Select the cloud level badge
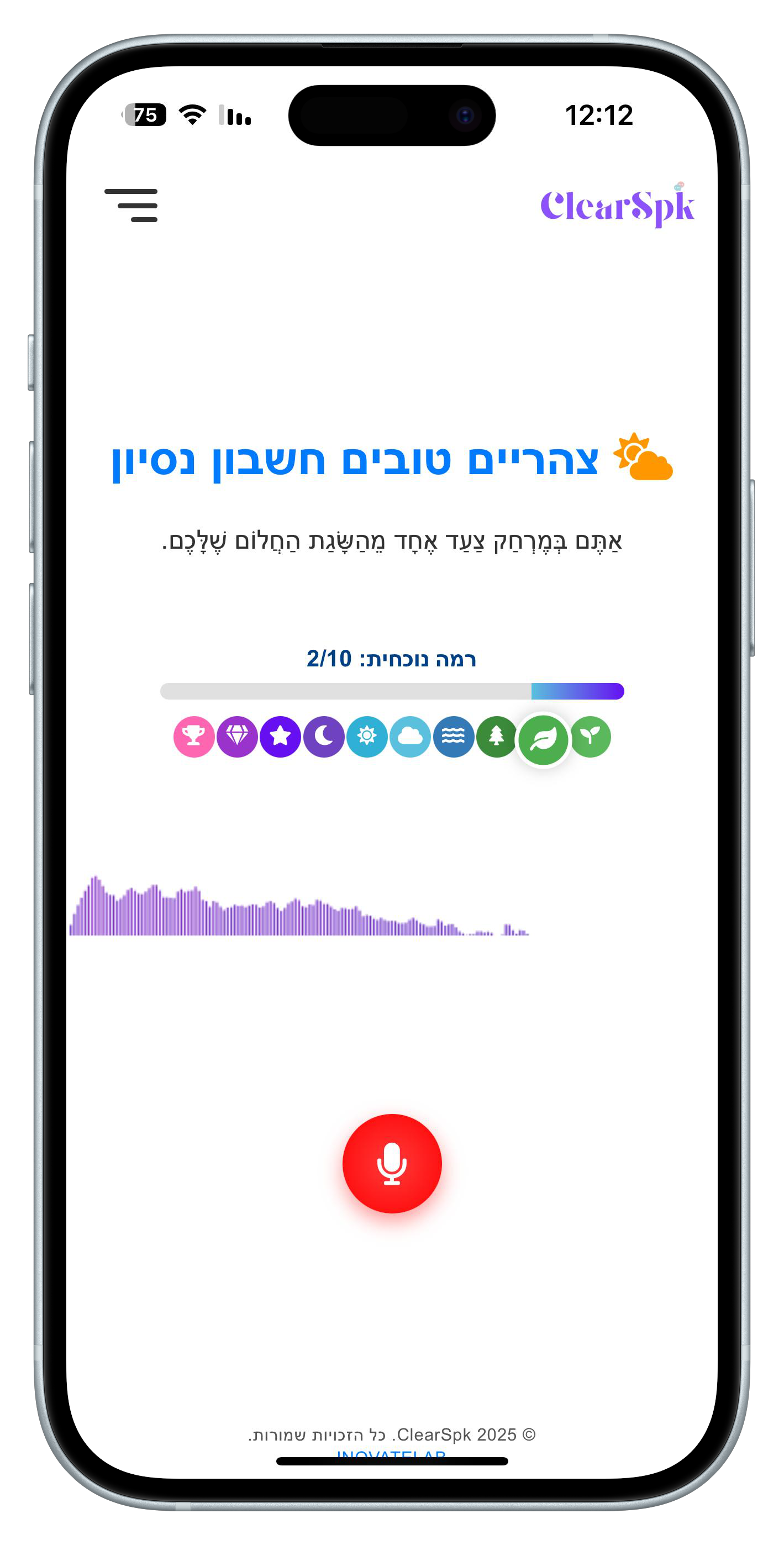Screen dimensions: 784x1545 click(411, 737)
